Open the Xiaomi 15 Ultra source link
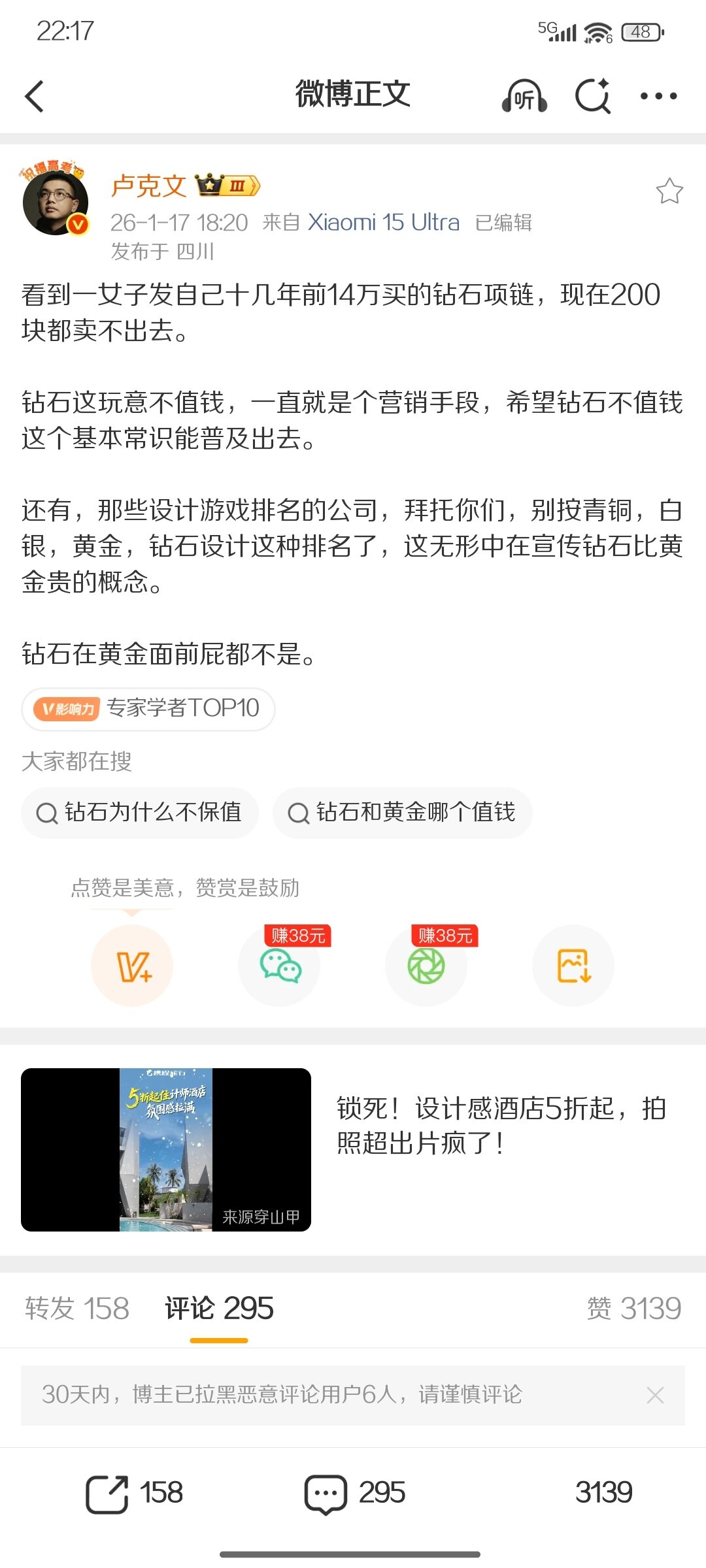Viewport: 706px width, 1568px height. [384, 223]
